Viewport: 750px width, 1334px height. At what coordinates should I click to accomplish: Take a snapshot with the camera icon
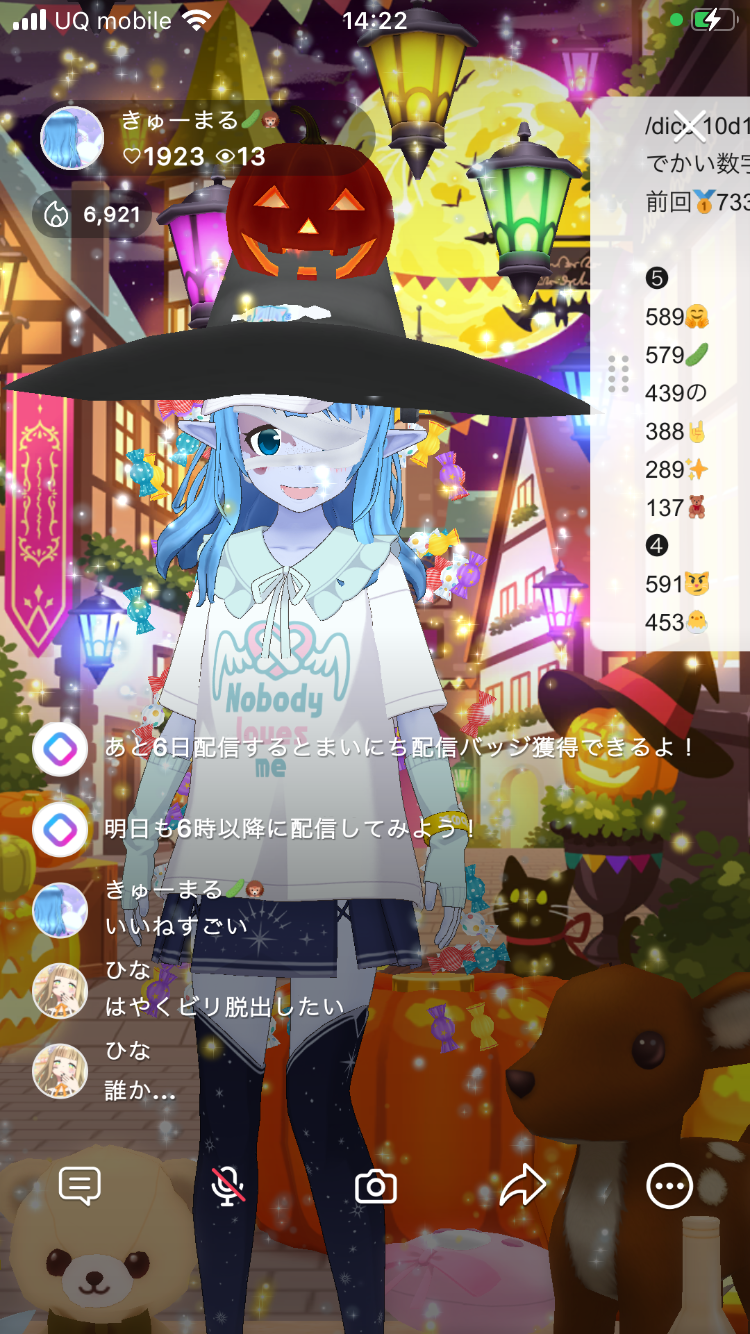pos(376,1187)
